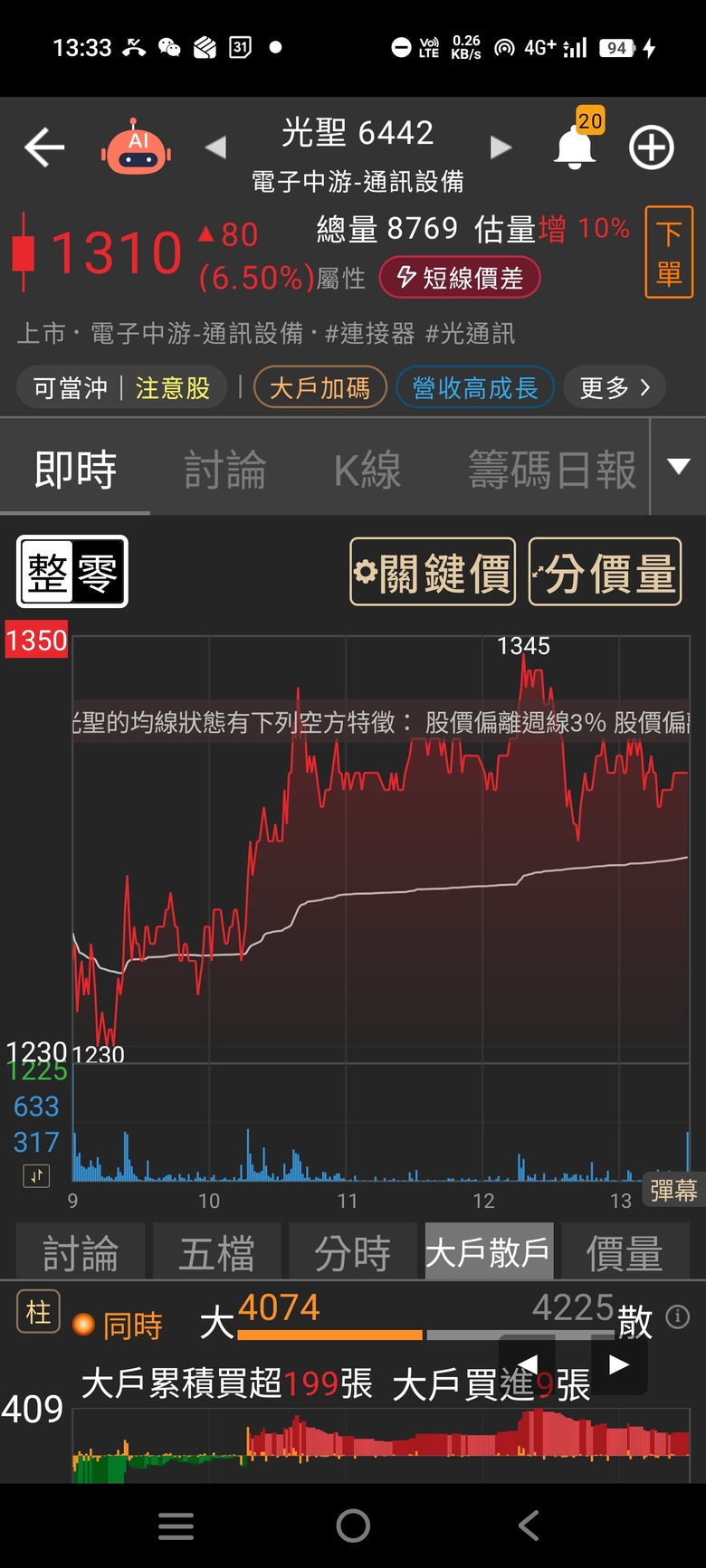
Task: Open the notifications bell
Action: click(x=576, y=145)
